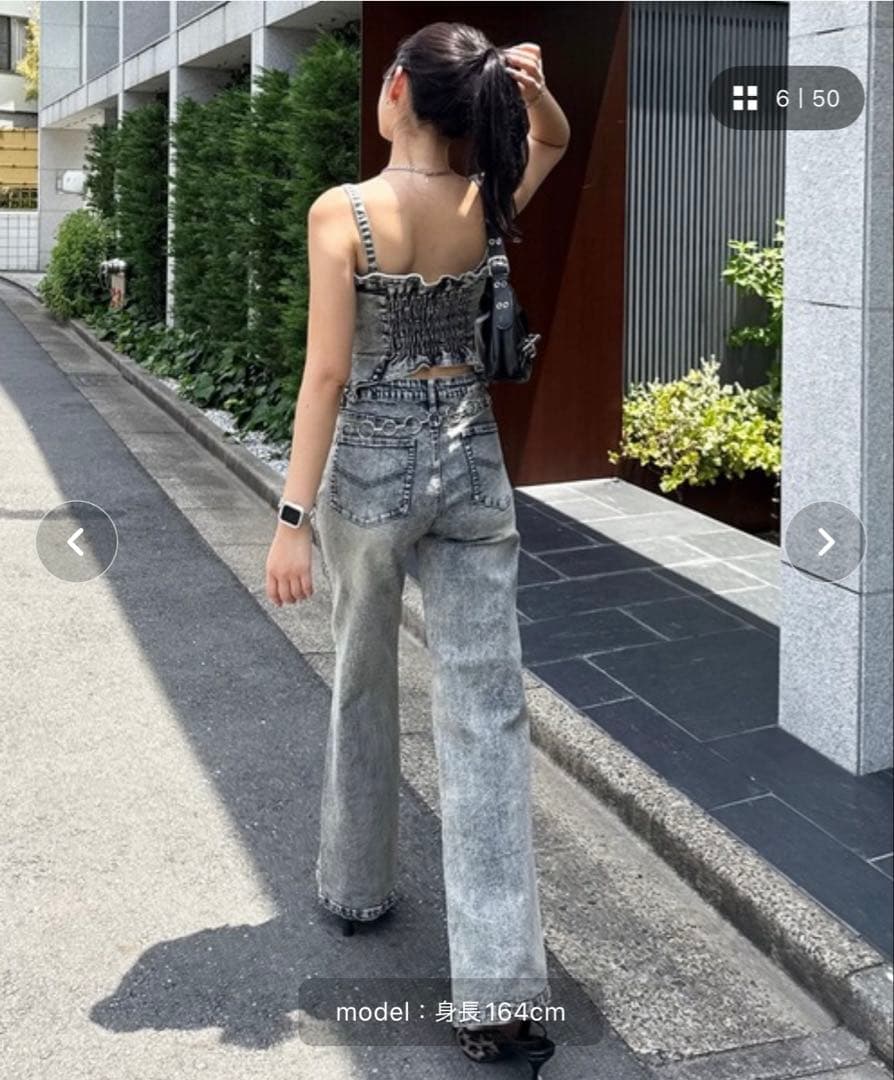Viewport: 894px width, 1080px height.
Task: Open the image grid showing 6 | 50
Action: coord(786,98)
